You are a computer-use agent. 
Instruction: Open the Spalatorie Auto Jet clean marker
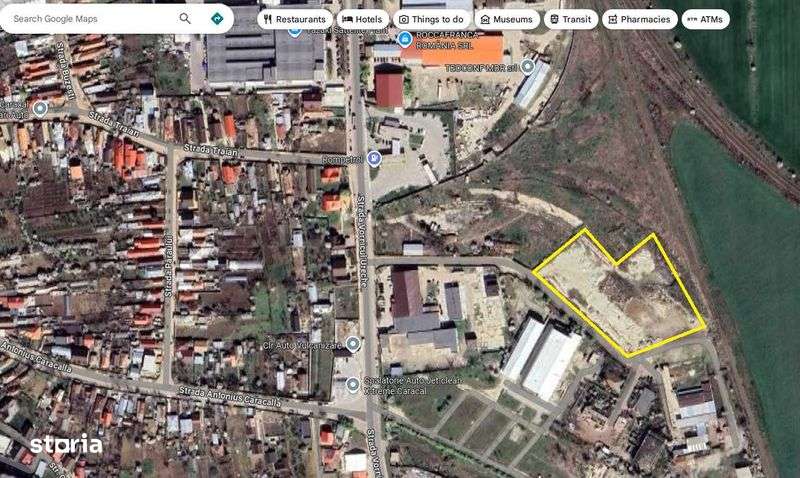pos(352,385)
